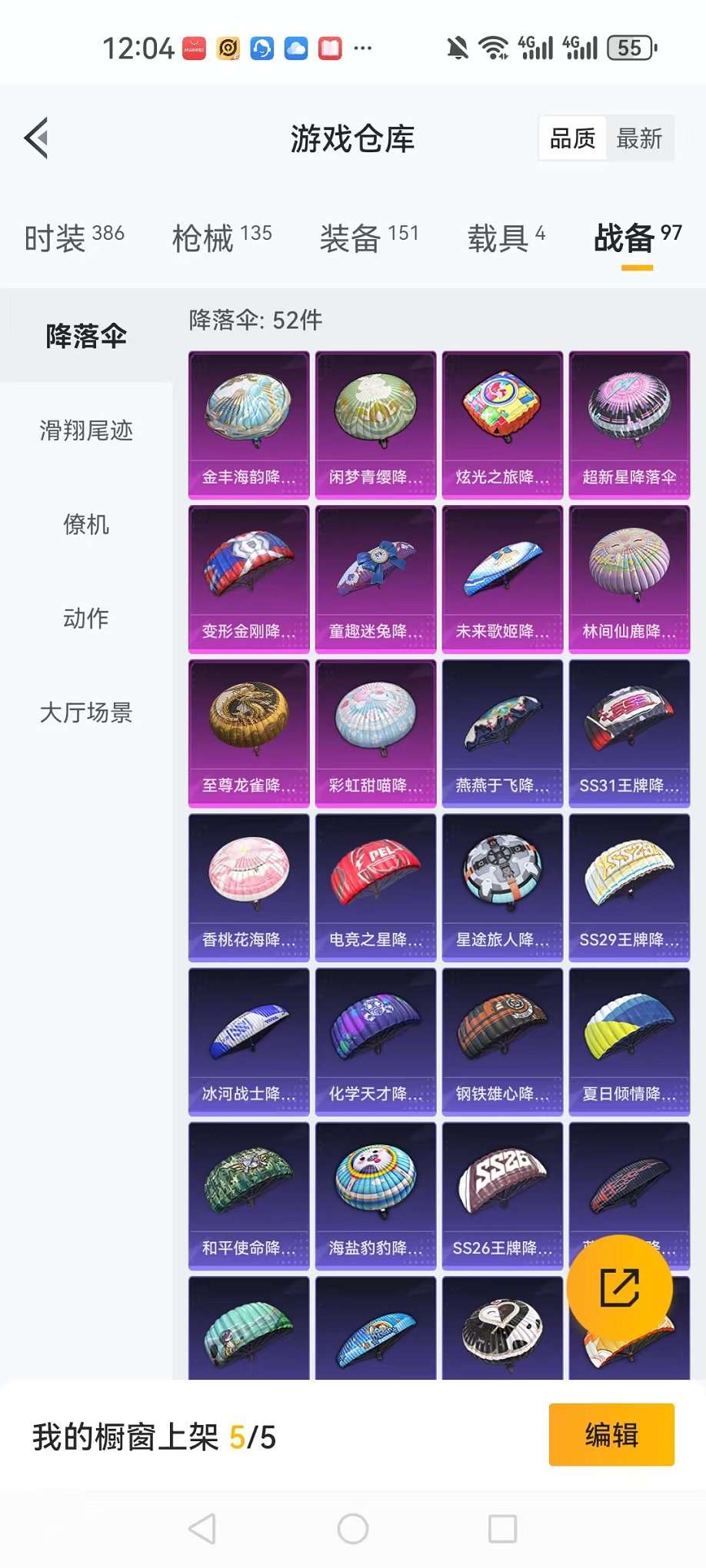706x1568 pixels.
Task: Open the 海盐豹豹 parachute item
Action: tap(375, 1196)
